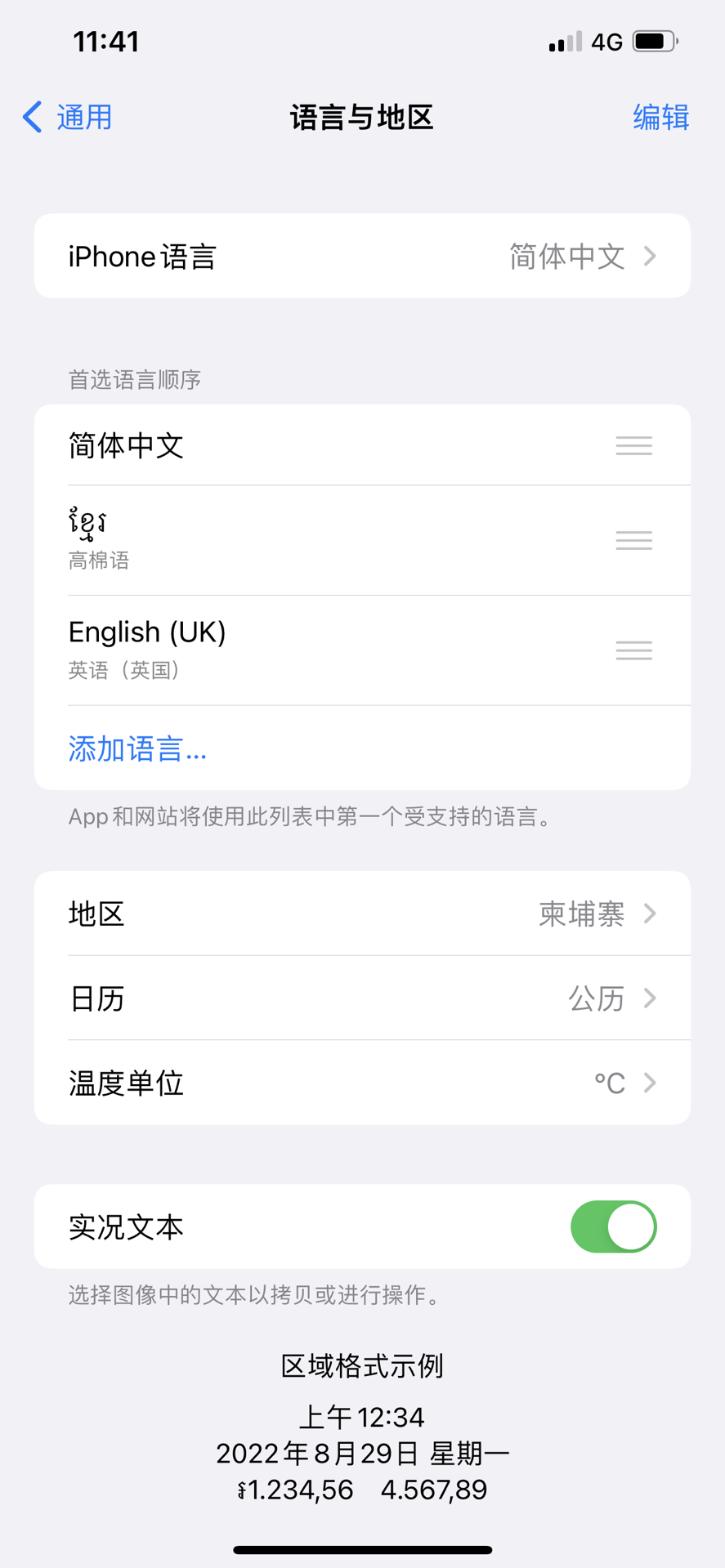
Task: Open the 日历 calendar setting
Action: pyautogui.click(x=362, y=998)
